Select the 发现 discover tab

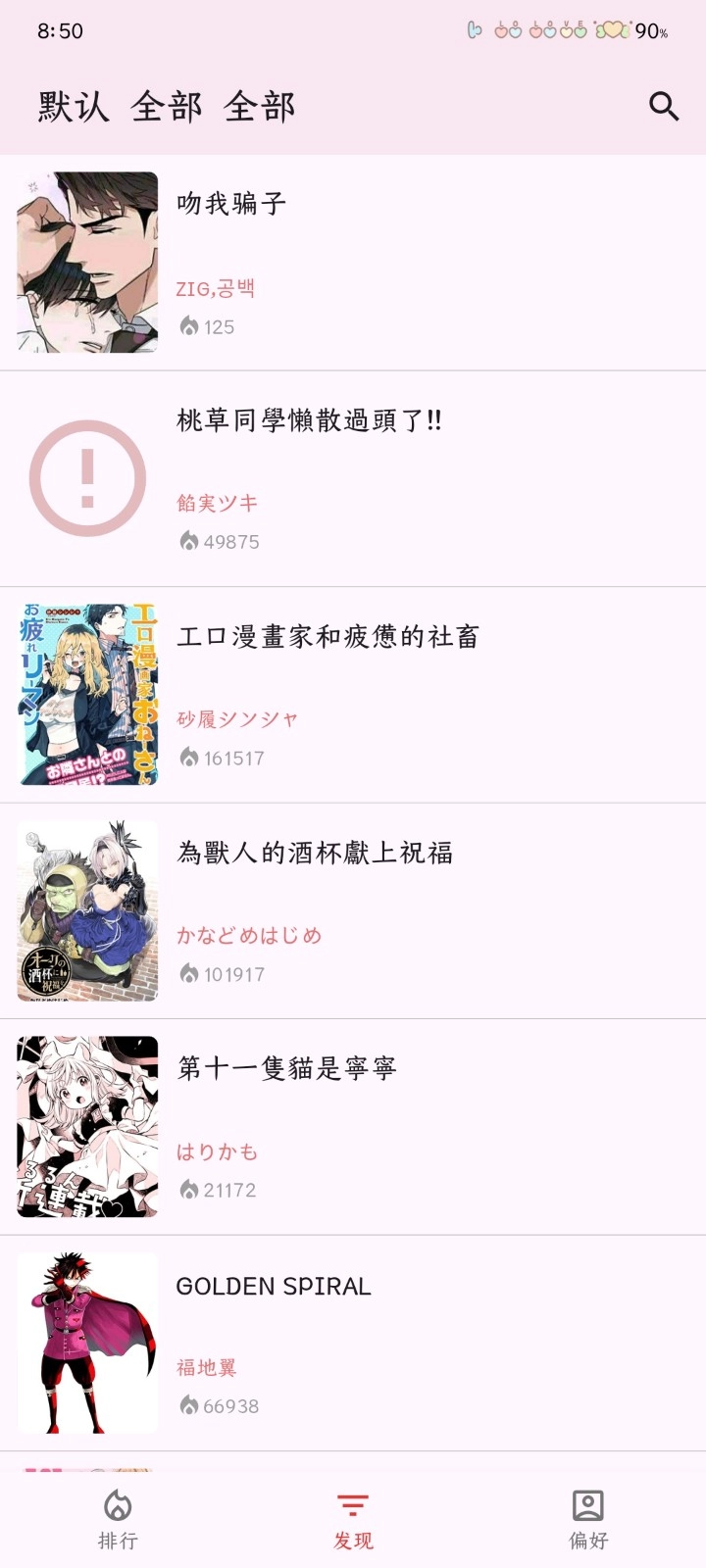(x=353, y=1519)
